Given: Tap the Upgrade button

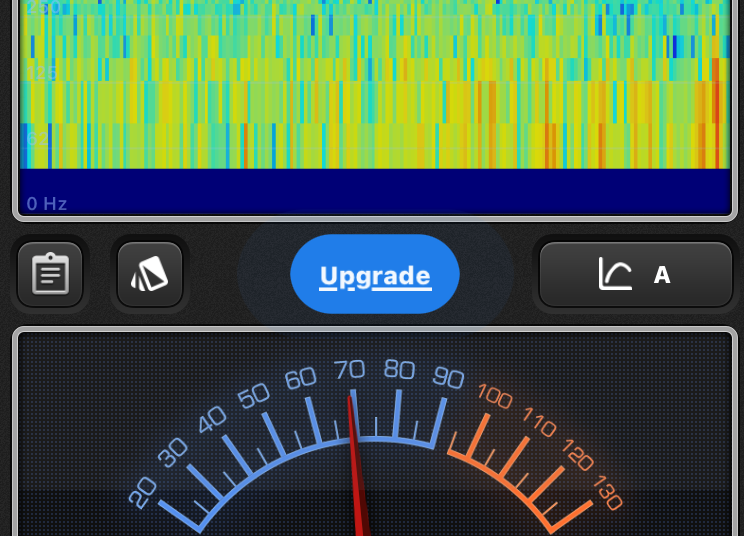Looking at the screenshot, I should 375,275.
